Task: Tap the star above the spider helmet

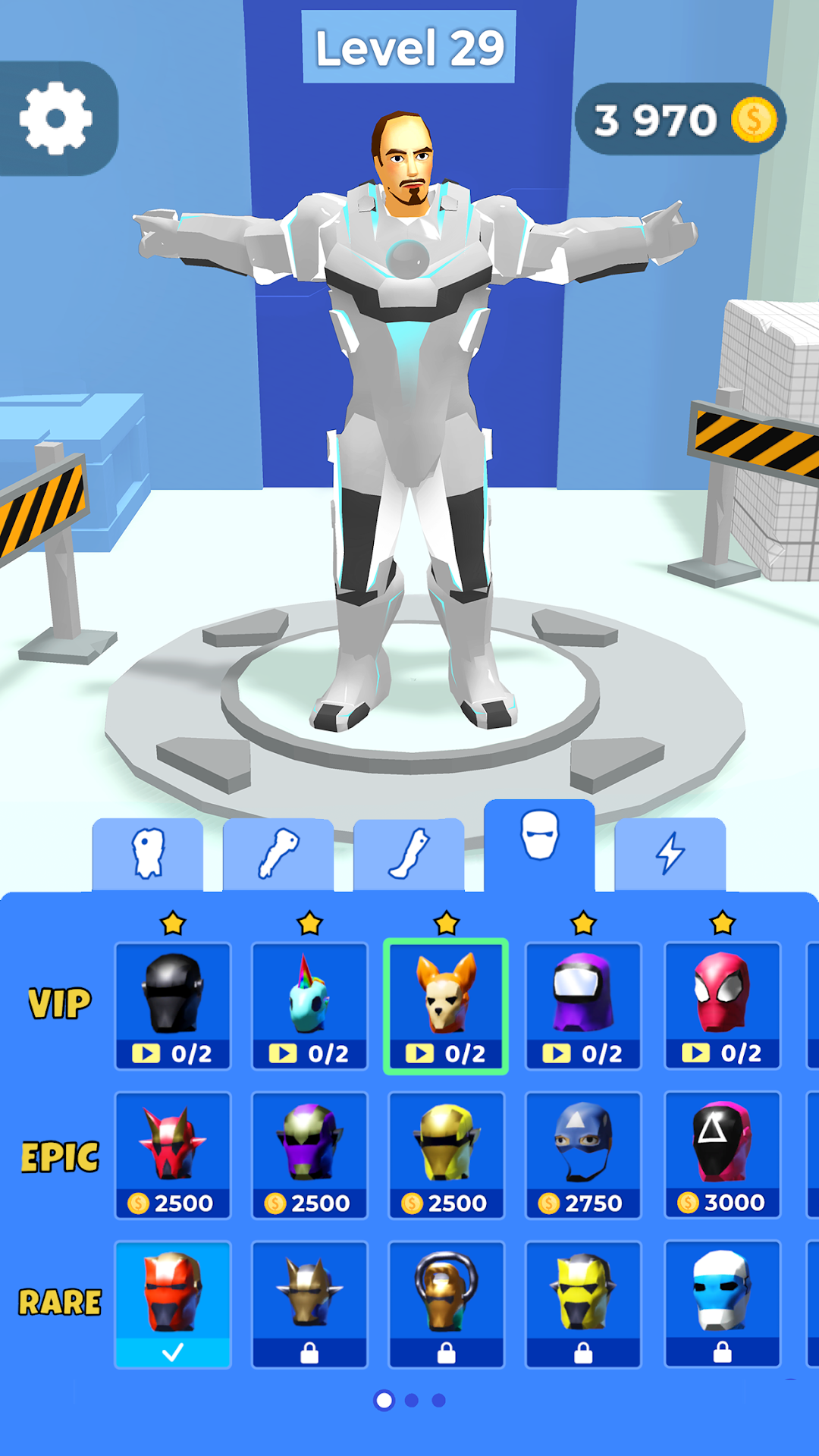Action: click(x=720, y=924)
